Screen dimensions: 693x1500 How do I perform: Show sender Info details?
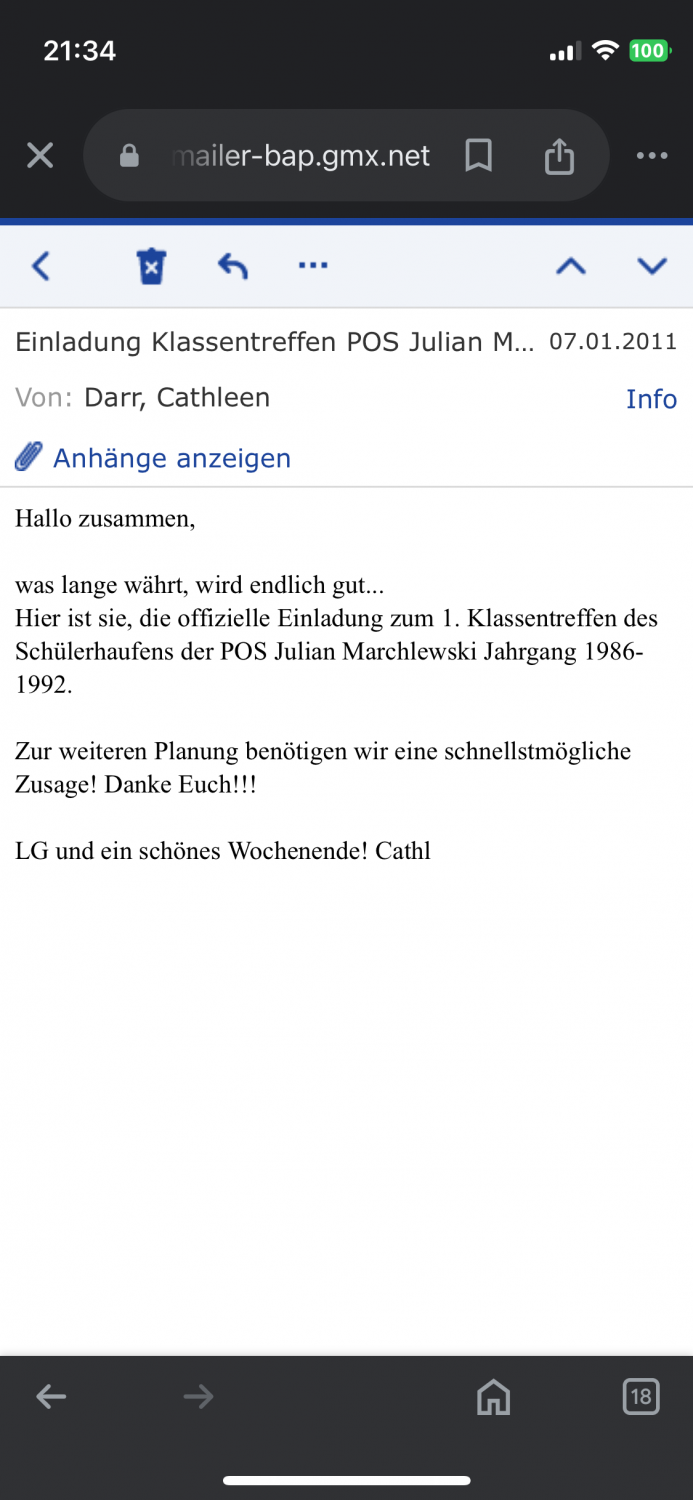click(651, 399)
